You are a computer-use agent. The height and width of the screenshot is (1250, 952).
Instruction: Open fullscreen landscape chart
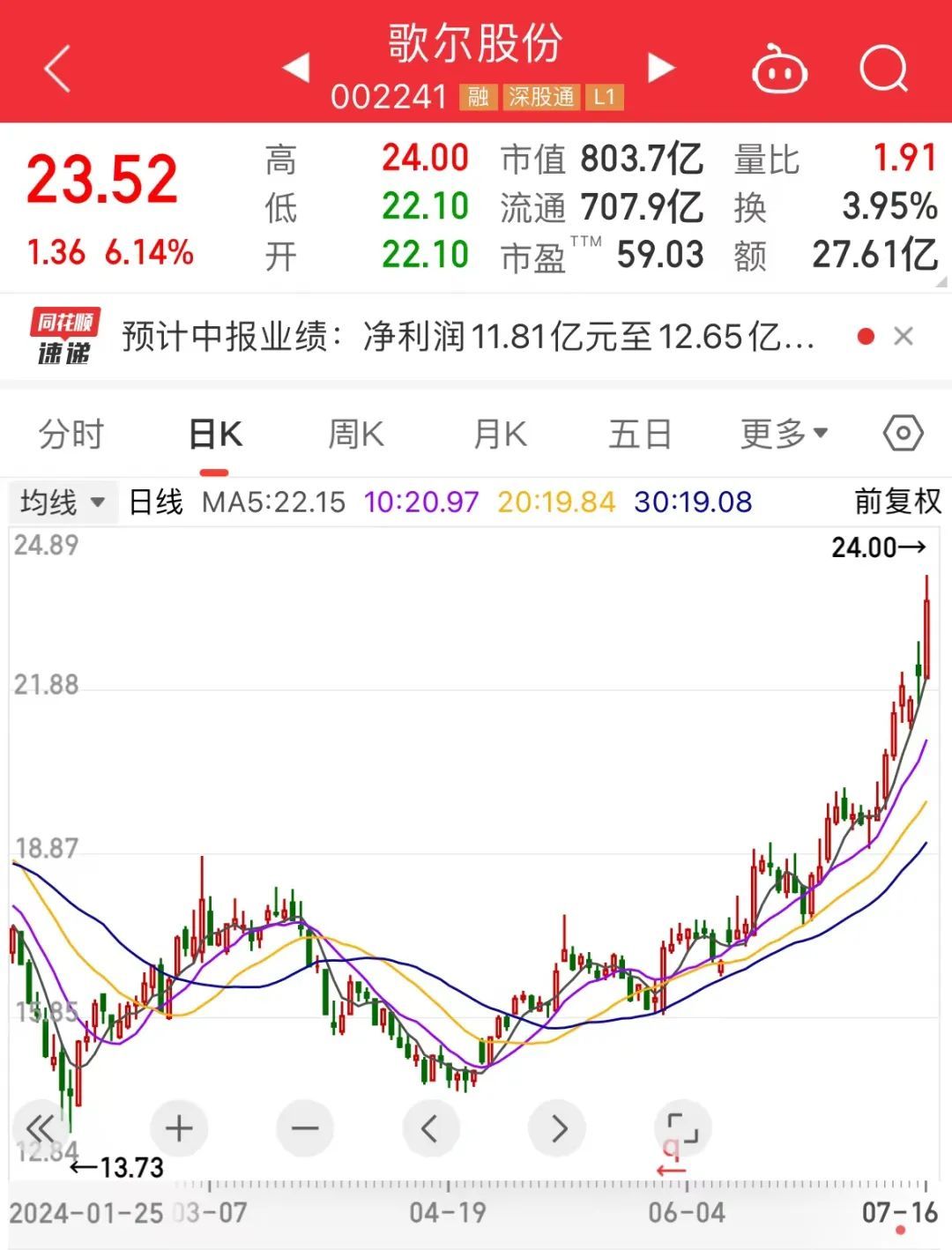pos(682,1127)
